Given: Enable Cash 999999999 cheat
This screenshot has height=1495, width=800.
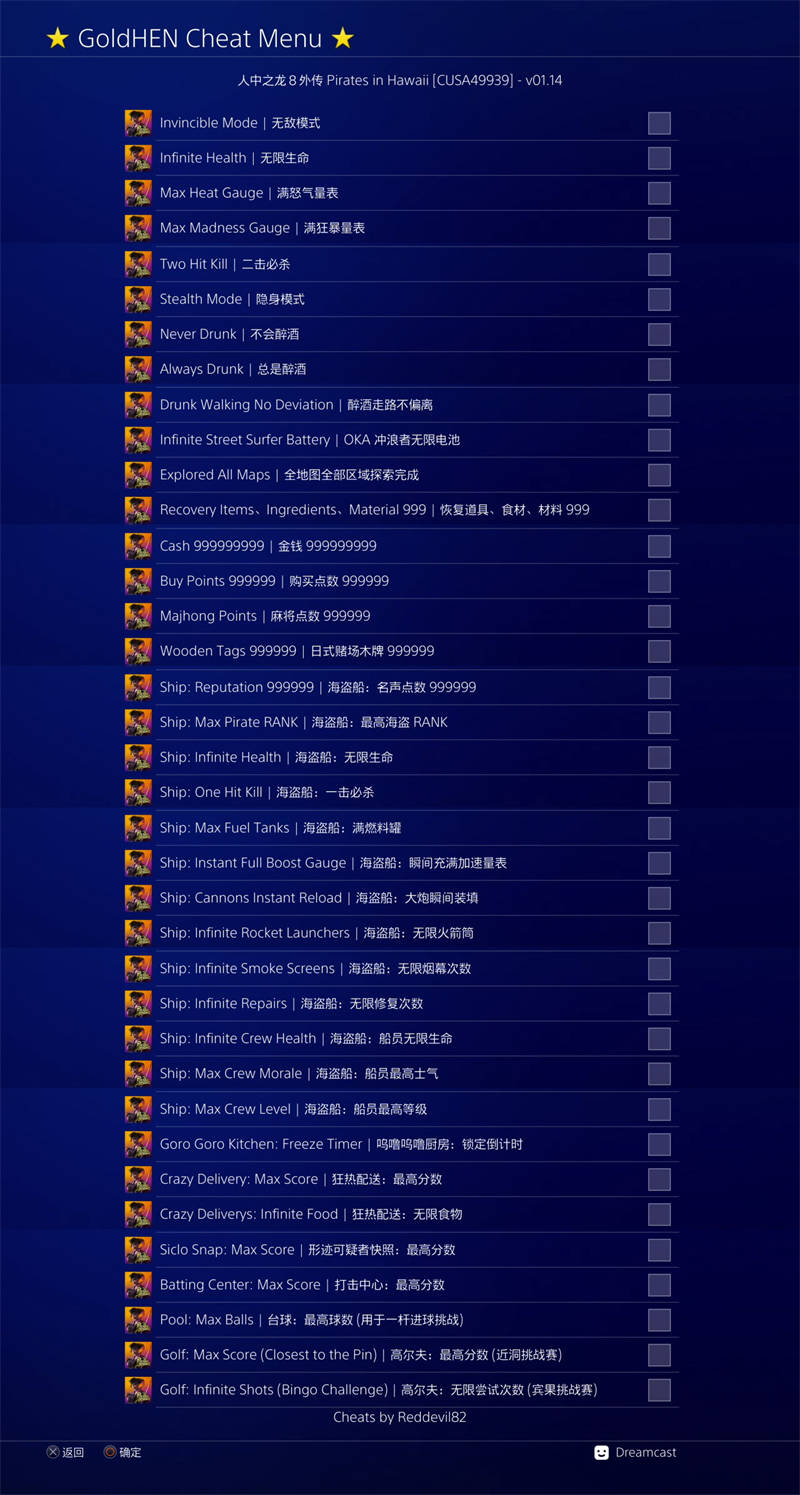Looking at the screenshot, I should tap(659, 546).
